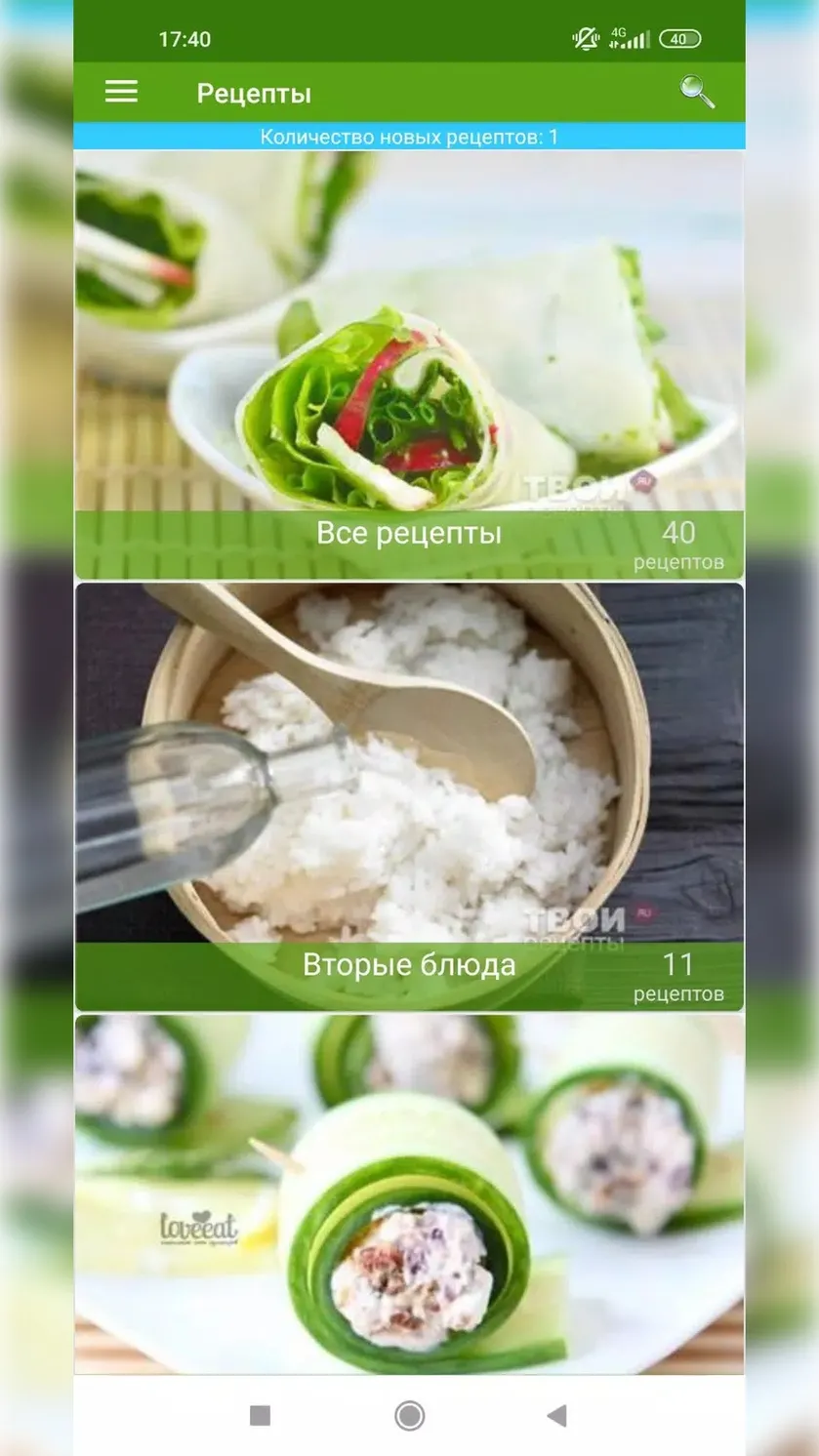Open the recipe search magnifier
819x1456 pixels.
[x=697, y=93]
